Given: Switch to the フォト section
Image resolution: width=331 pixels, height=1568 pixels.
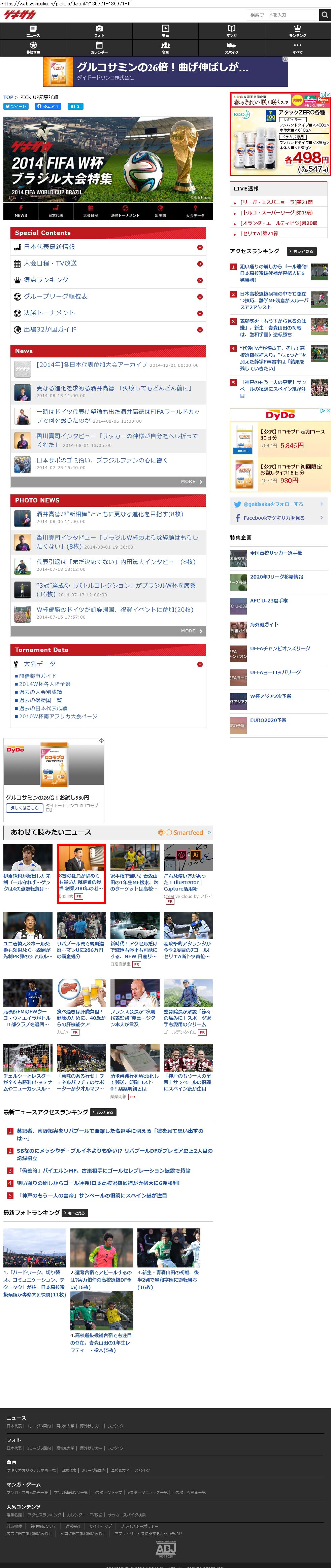Looking at the screenshot, I should click(x=99, y=31).
